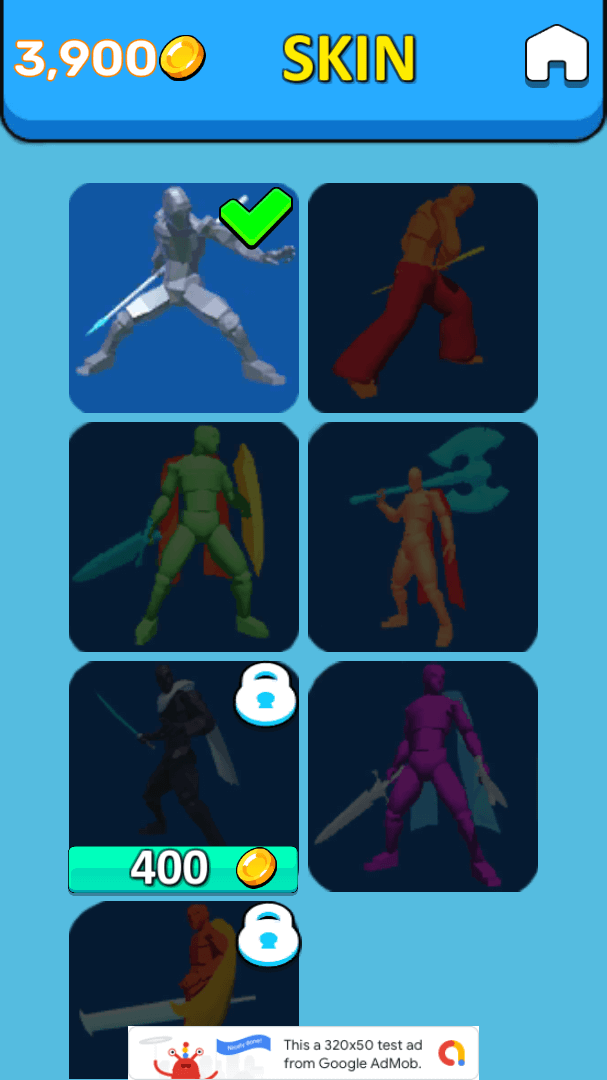Screen dimensions: 607x1080
Task: Select the purple caped swordsman skin
Action: click(x=422, y=776)
